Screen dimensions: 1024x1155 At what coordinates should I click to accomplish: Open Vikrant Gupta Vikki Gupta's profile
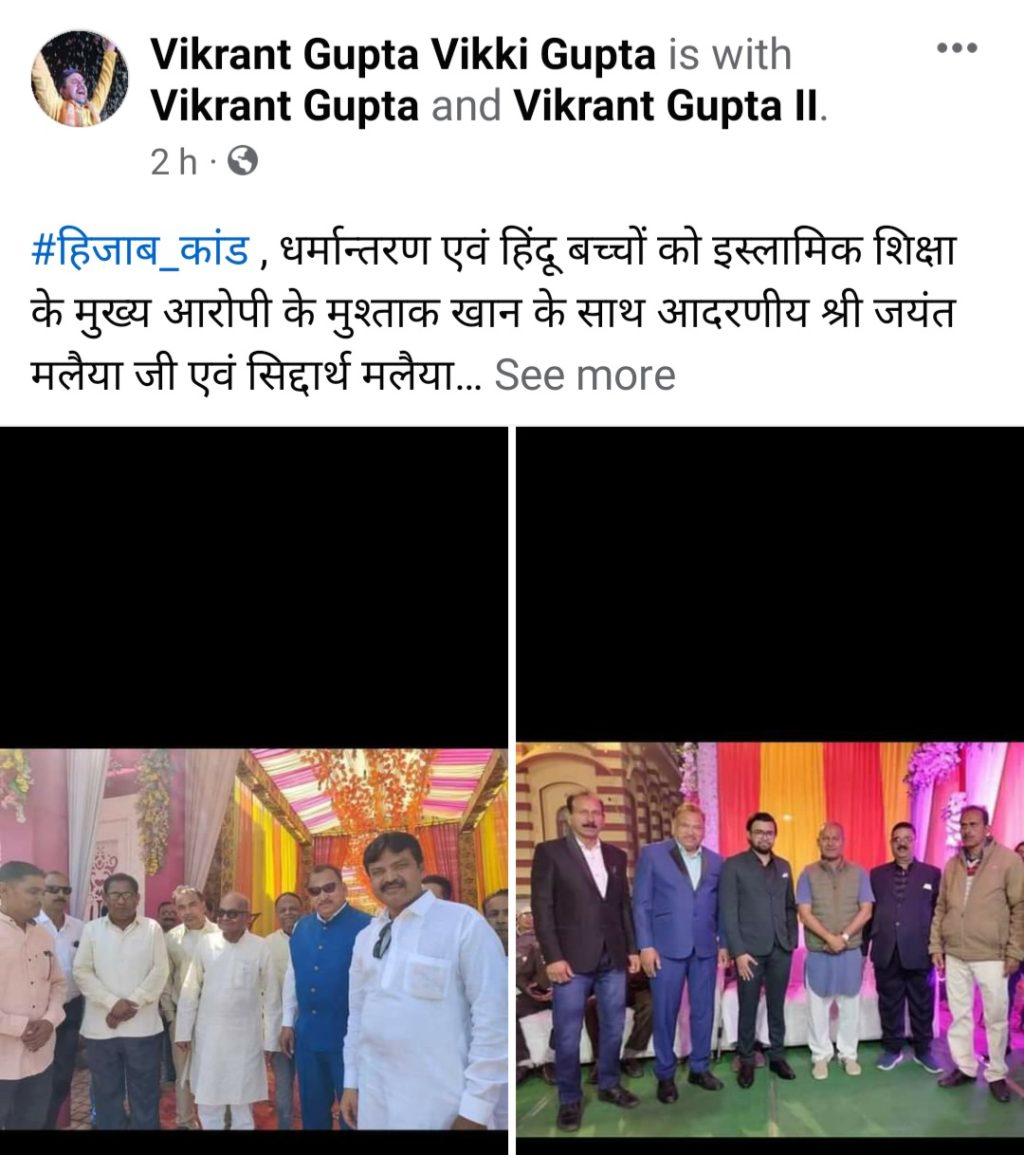coord(402,54)
